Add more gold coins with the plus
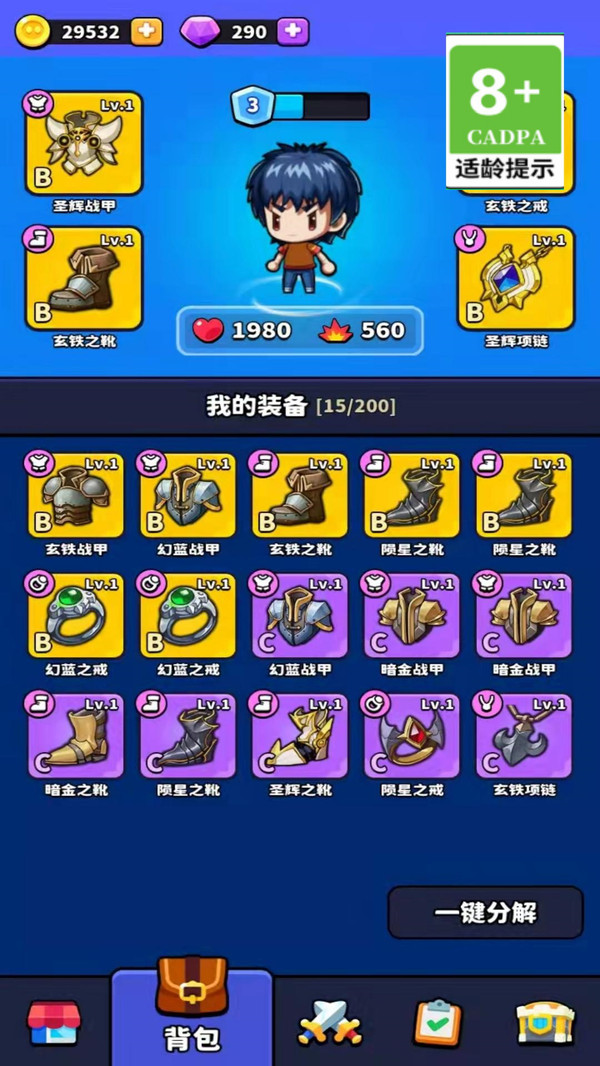The width and height of the screenshot is (600, 1066). (146, 31)
